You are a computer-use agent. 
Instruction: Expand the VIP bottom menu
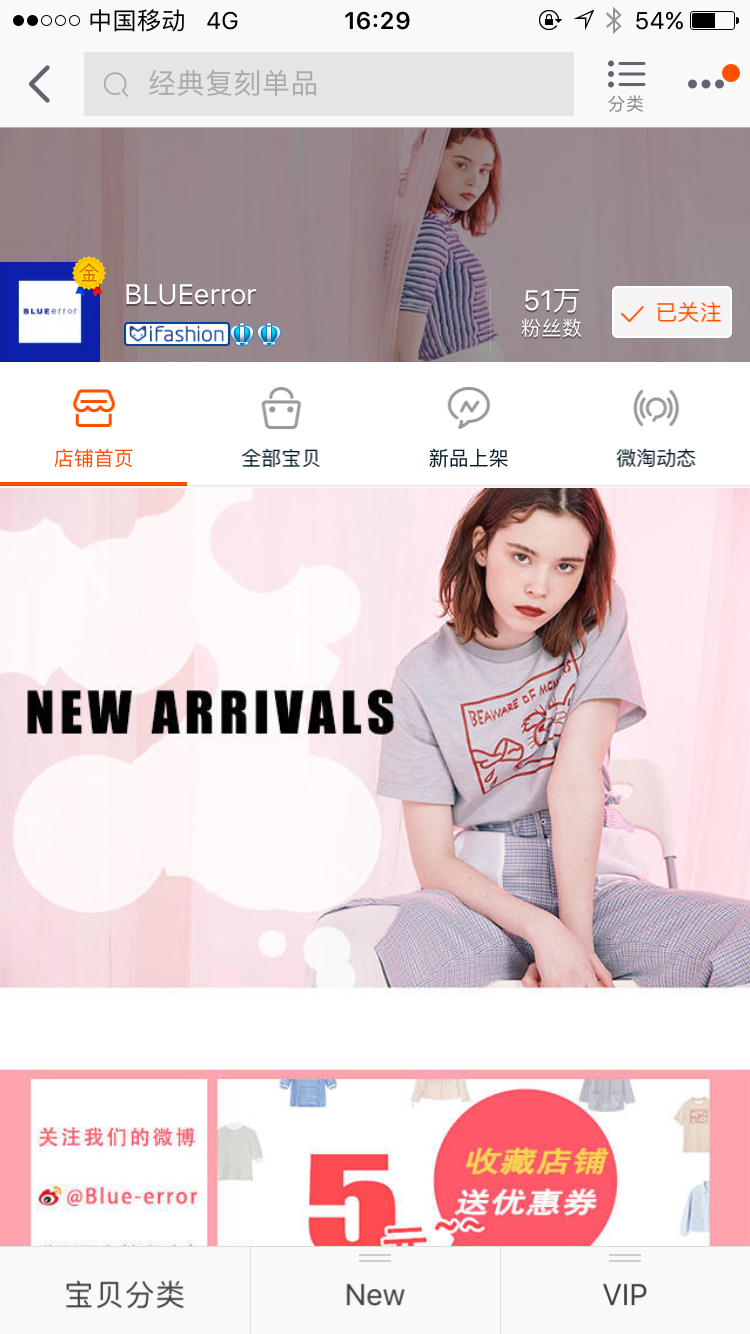[x=625, y=1293]
